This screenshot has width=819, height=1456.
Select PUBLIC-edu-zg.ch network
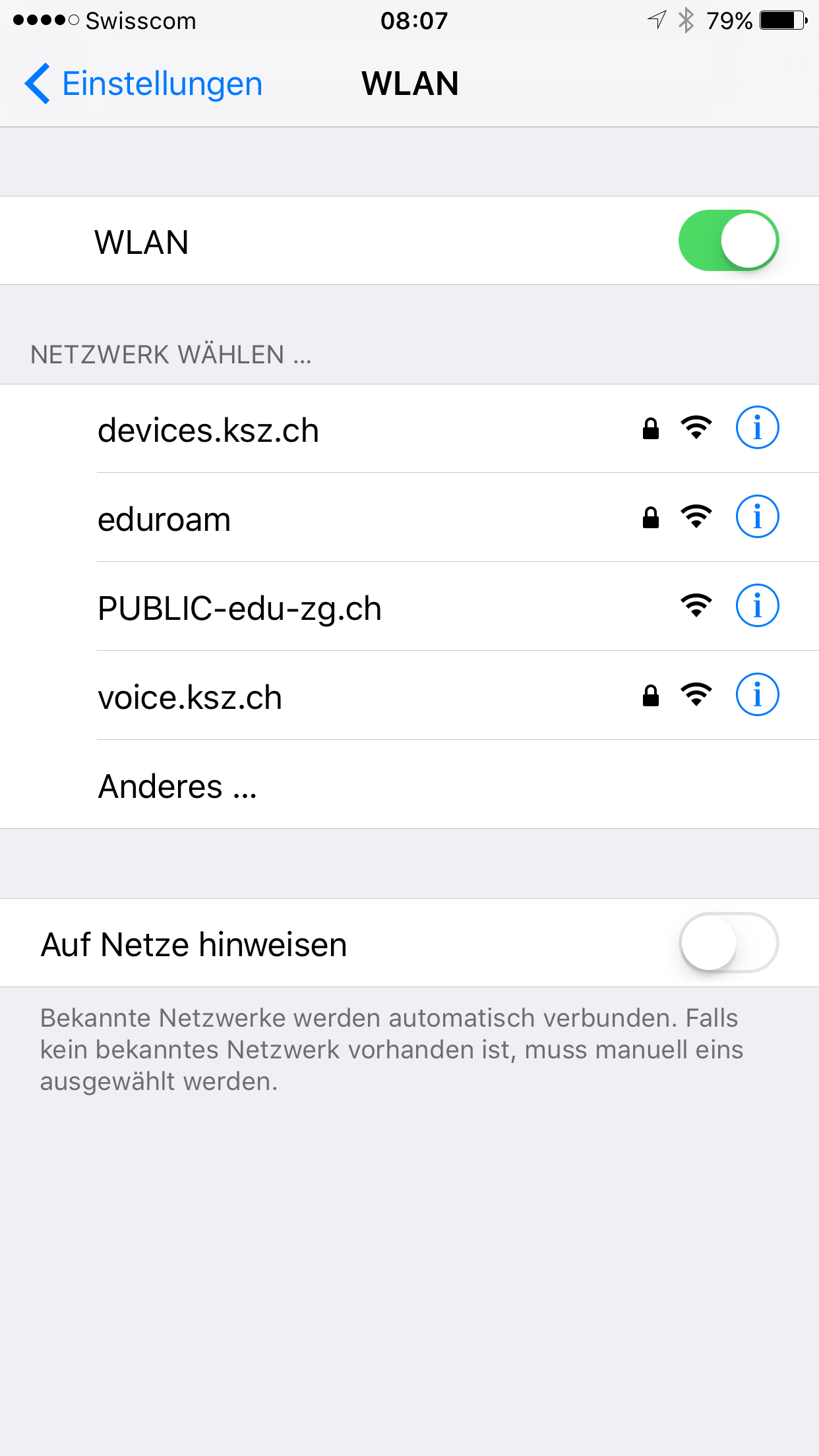240,608
